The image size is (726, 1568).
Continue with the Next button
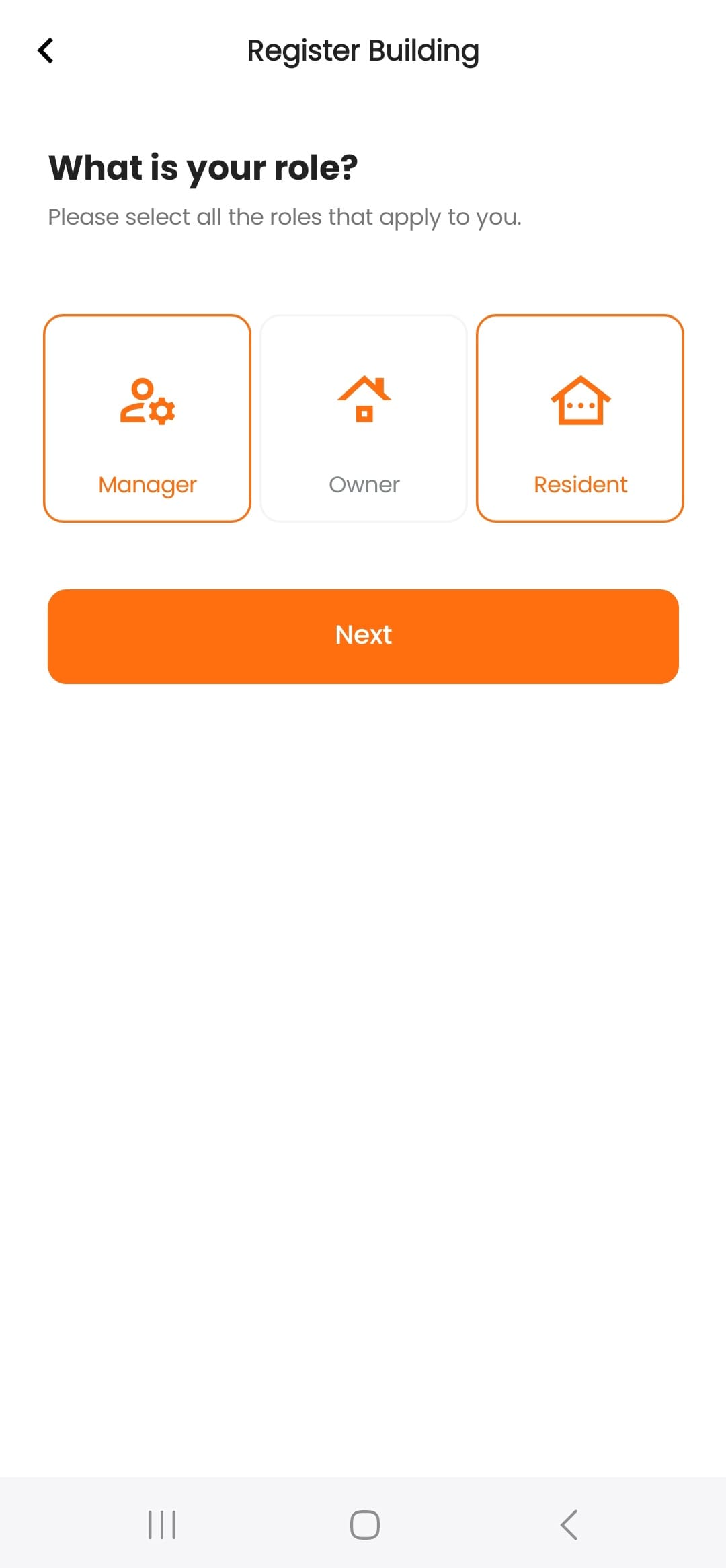pos(363,636)
